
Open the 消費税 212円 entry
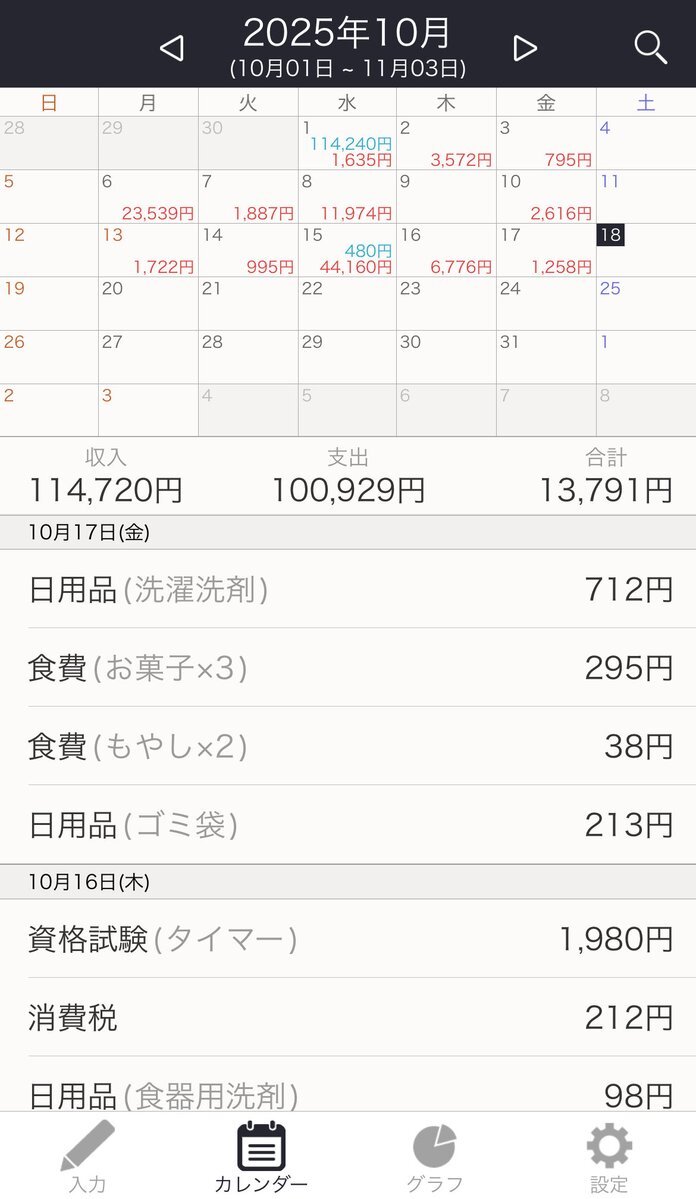348,1018
